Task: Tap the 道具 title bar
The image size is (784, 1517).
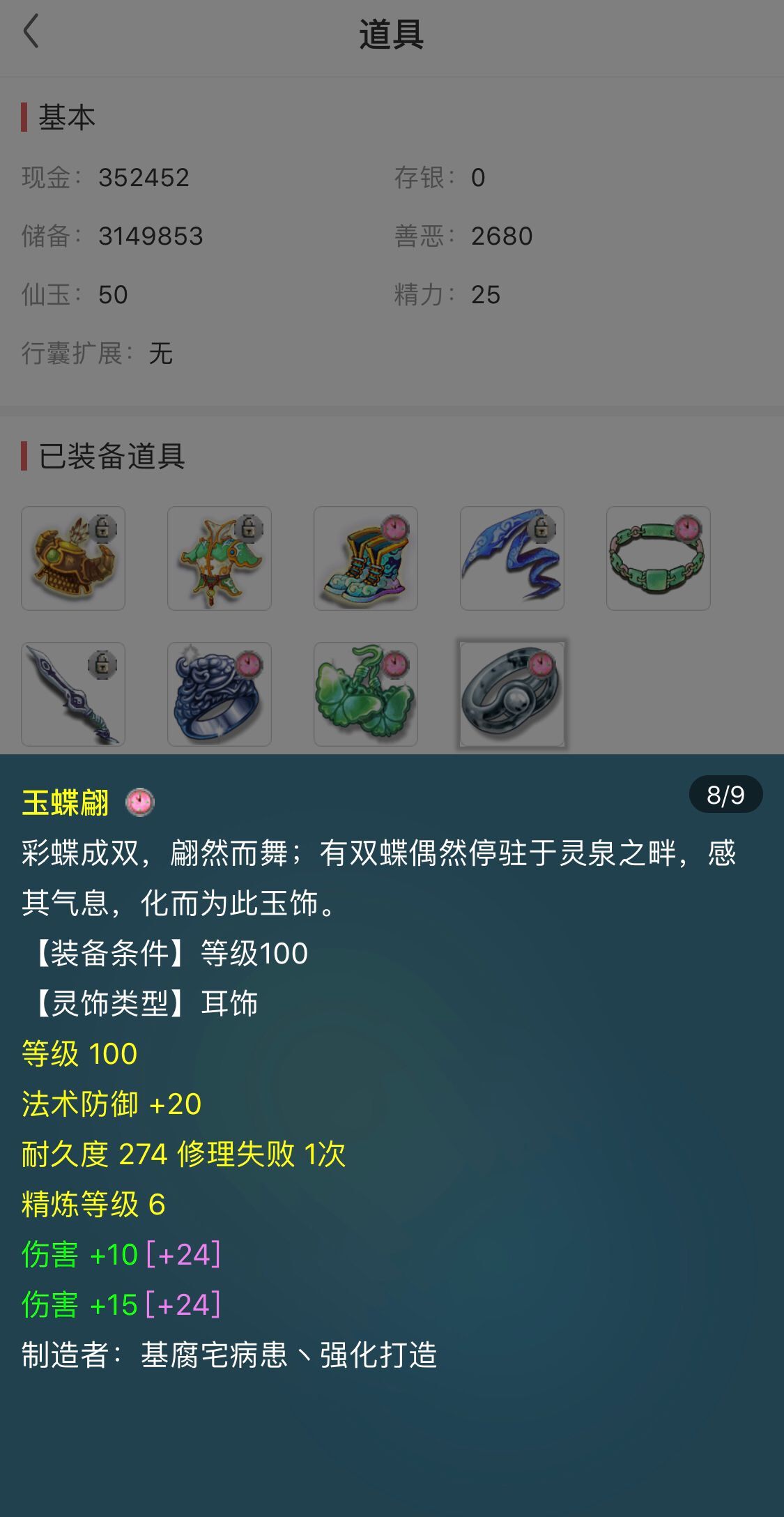Action: pos(392,32)
